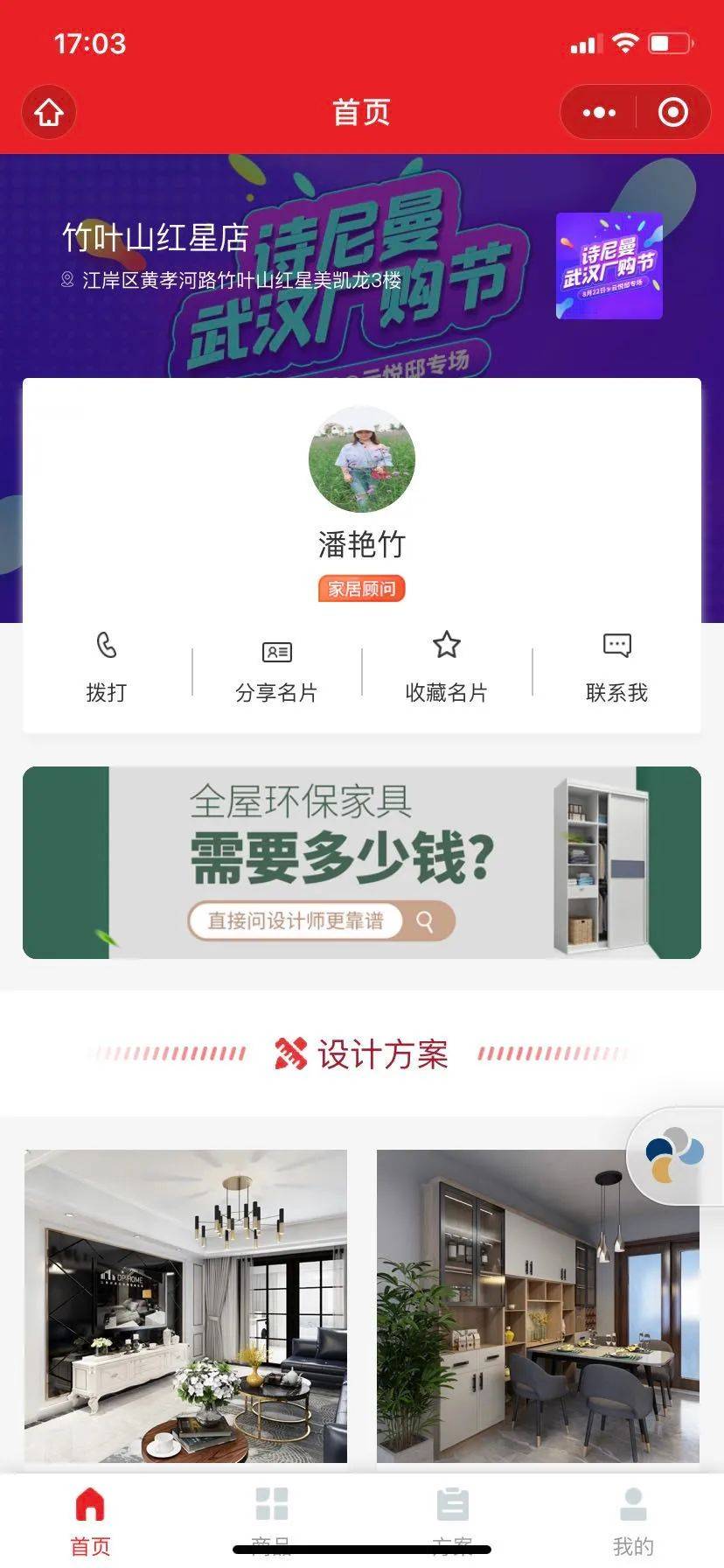This screenshot has height=1568, width=724.
Task: Save the card with 收藏名片
Action: pos(446,668)
